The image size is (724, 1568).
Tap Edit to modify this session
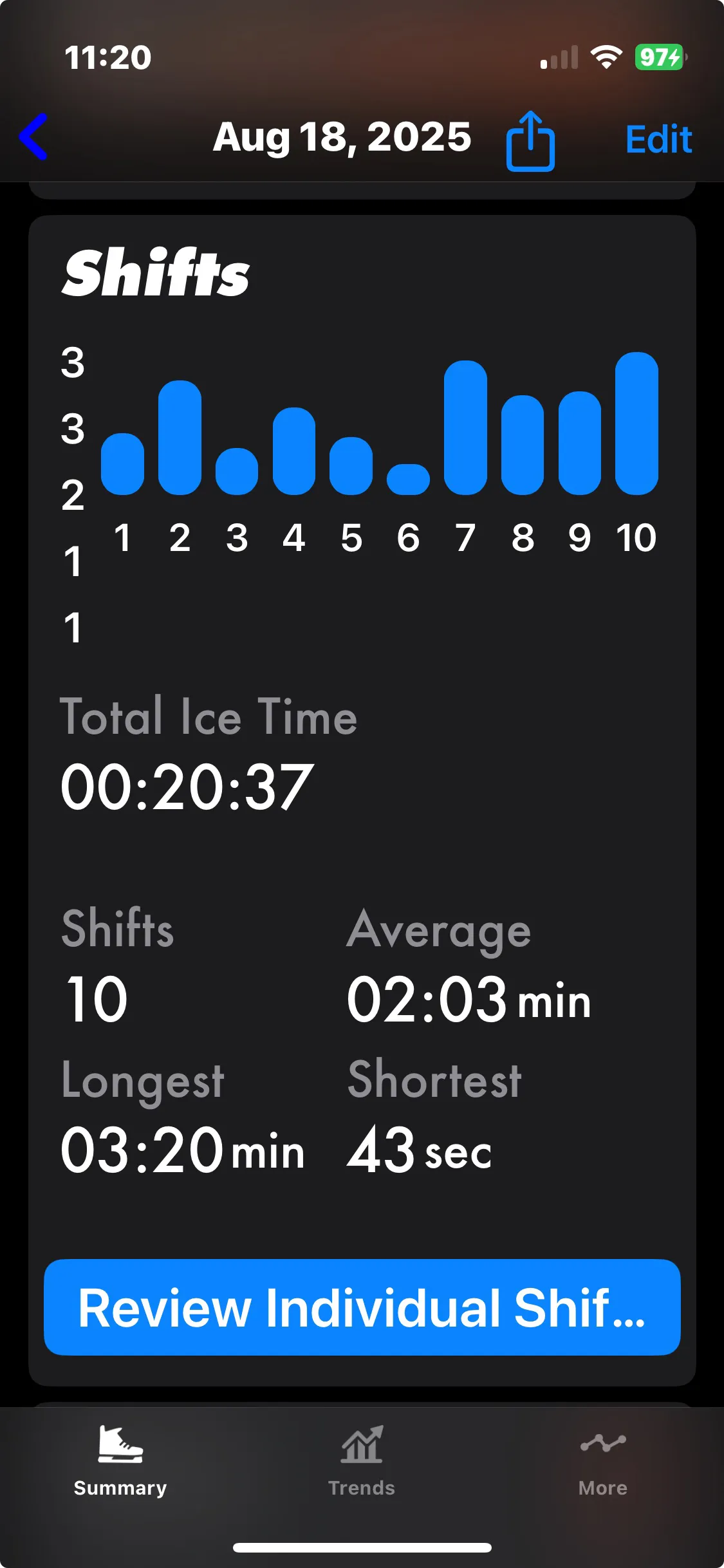click(658, 140)
